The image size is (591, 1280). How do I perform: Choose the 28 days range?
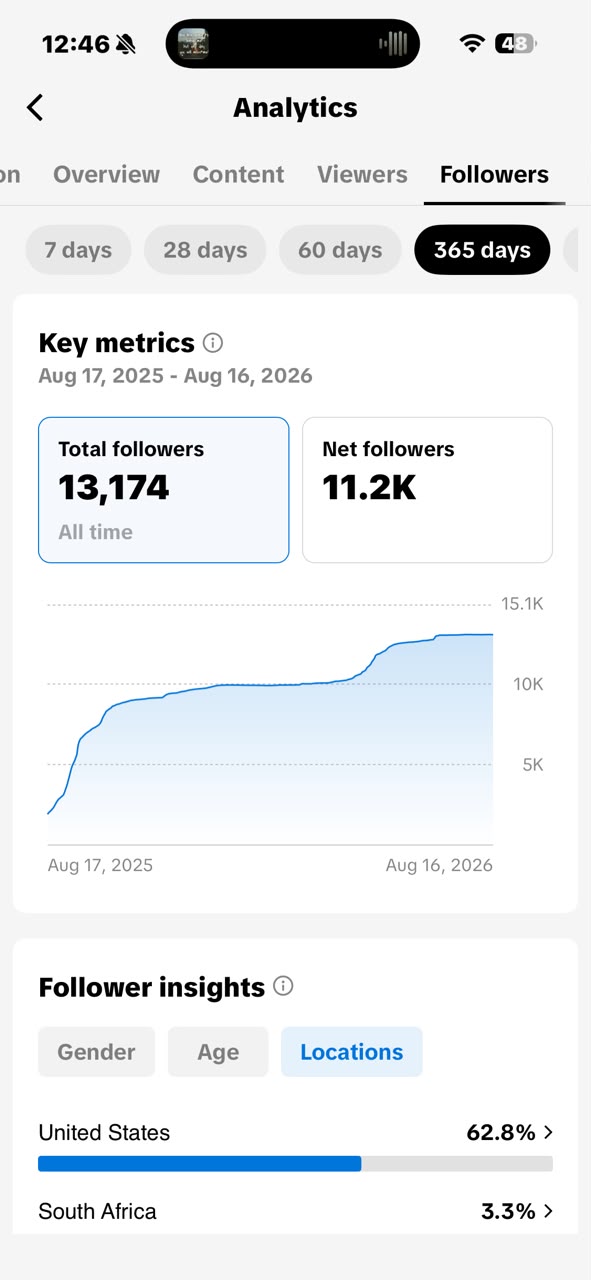click(205, 249)
